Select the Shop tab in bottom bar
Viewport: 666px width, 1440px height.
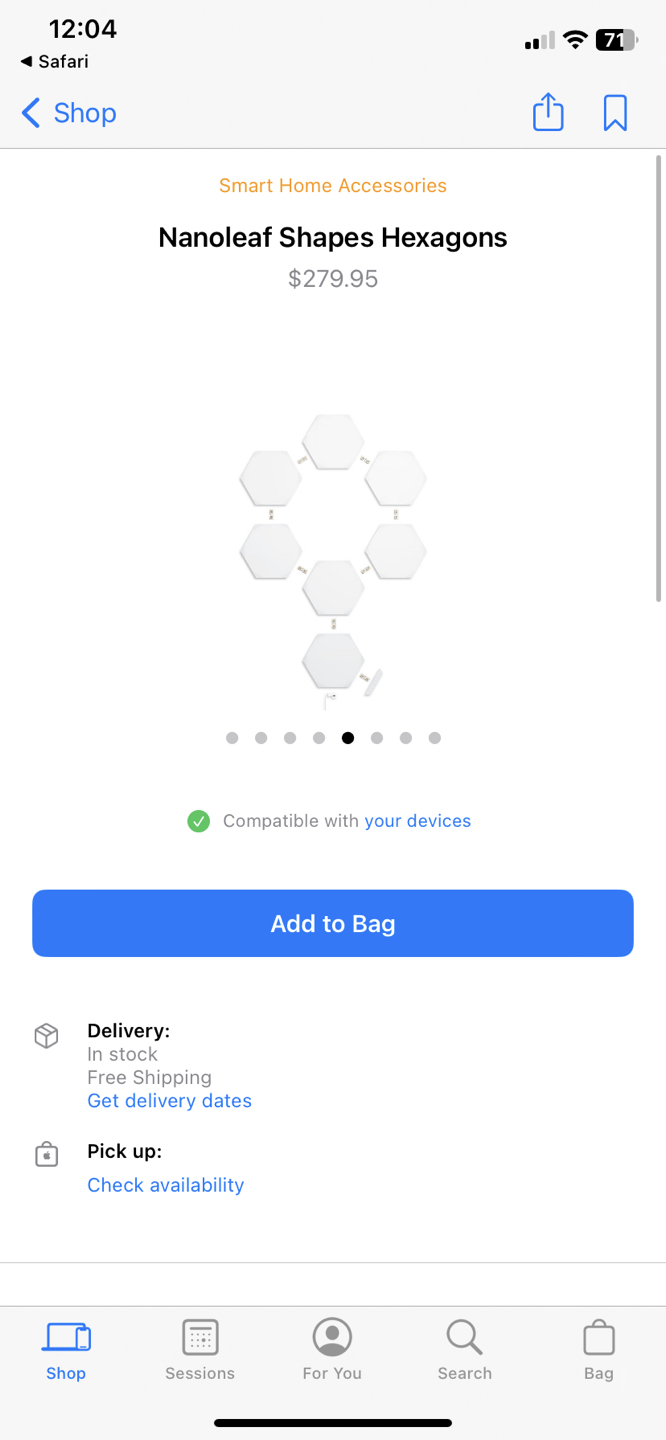point(66,1349)
